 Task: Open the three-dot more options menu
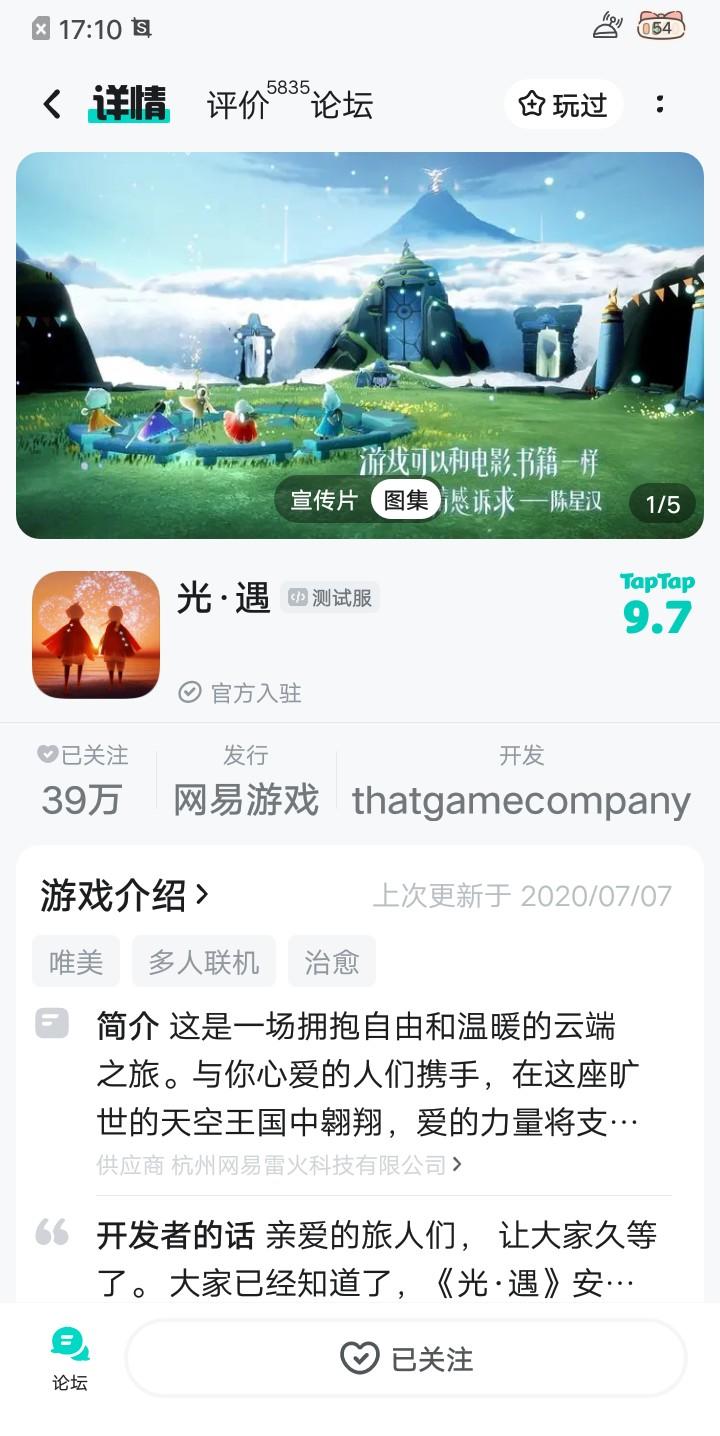pos(660,105)
